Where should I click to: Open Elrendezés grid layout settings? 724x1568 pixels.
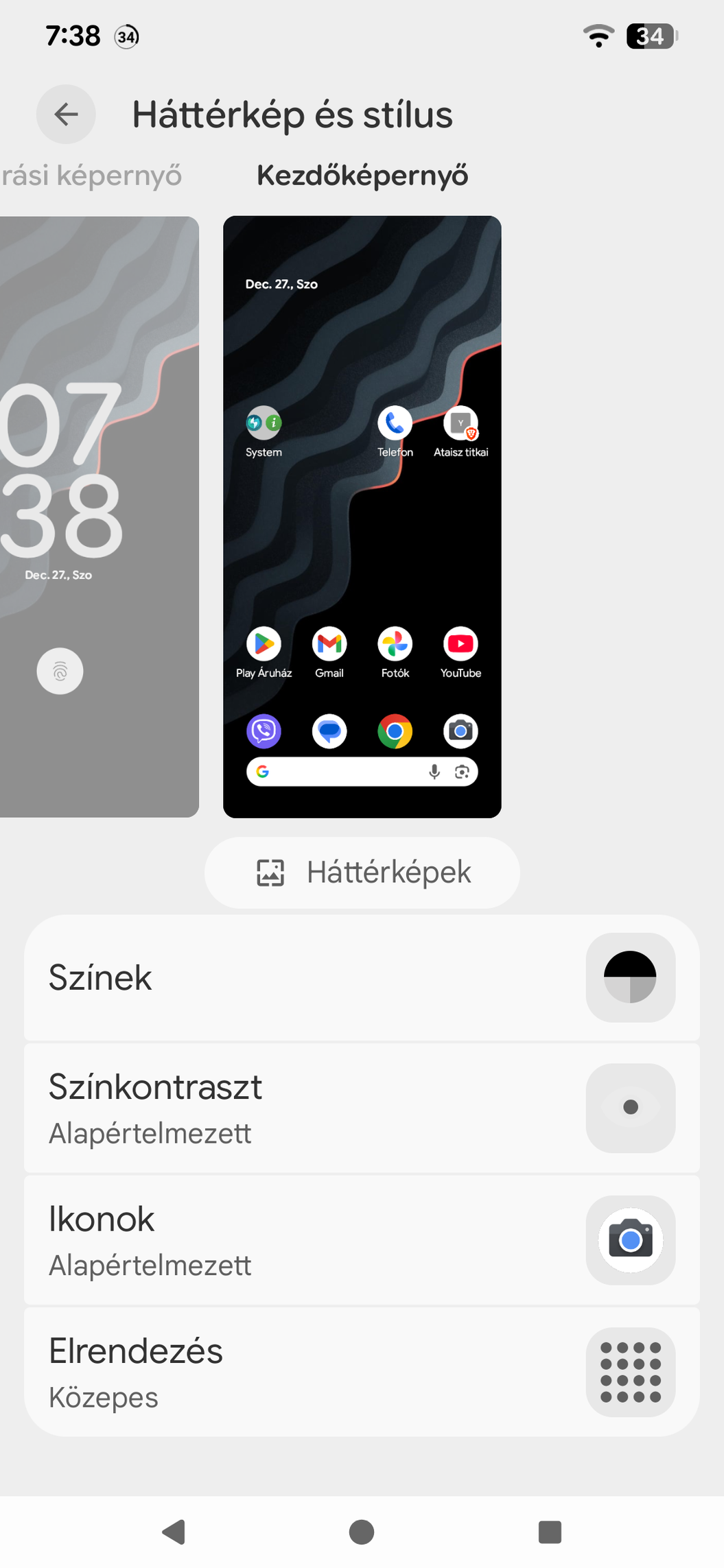point(362,1373)
